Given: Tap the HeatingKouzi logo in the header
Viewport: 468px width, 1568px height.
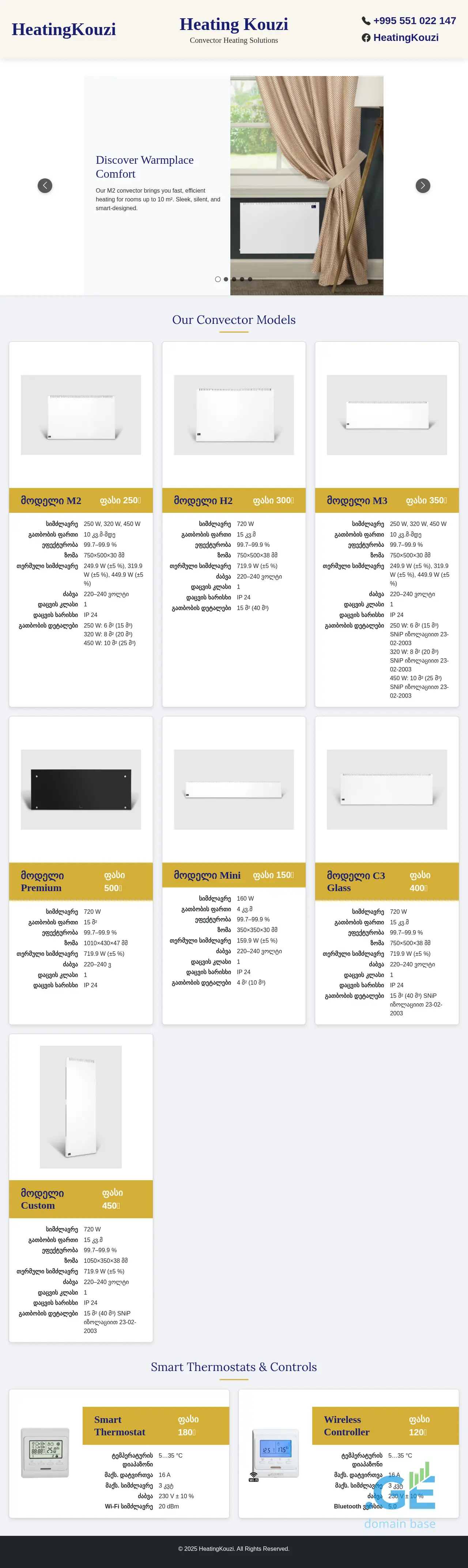Looking at the screenshot, I should click(x=64, y=29).
